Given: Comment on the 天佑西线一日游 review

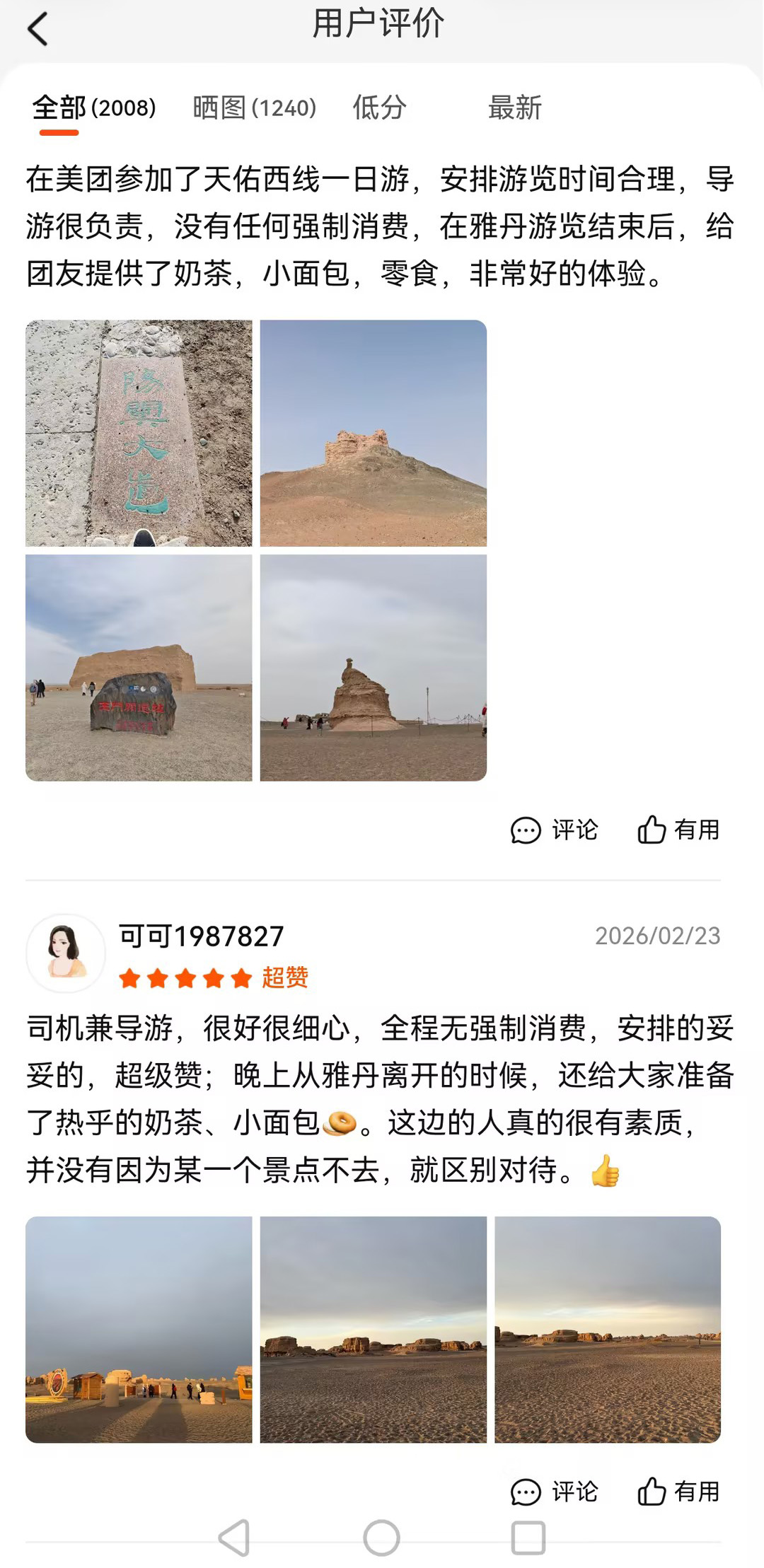Looking at the screenshot, I should coord(554,830).
